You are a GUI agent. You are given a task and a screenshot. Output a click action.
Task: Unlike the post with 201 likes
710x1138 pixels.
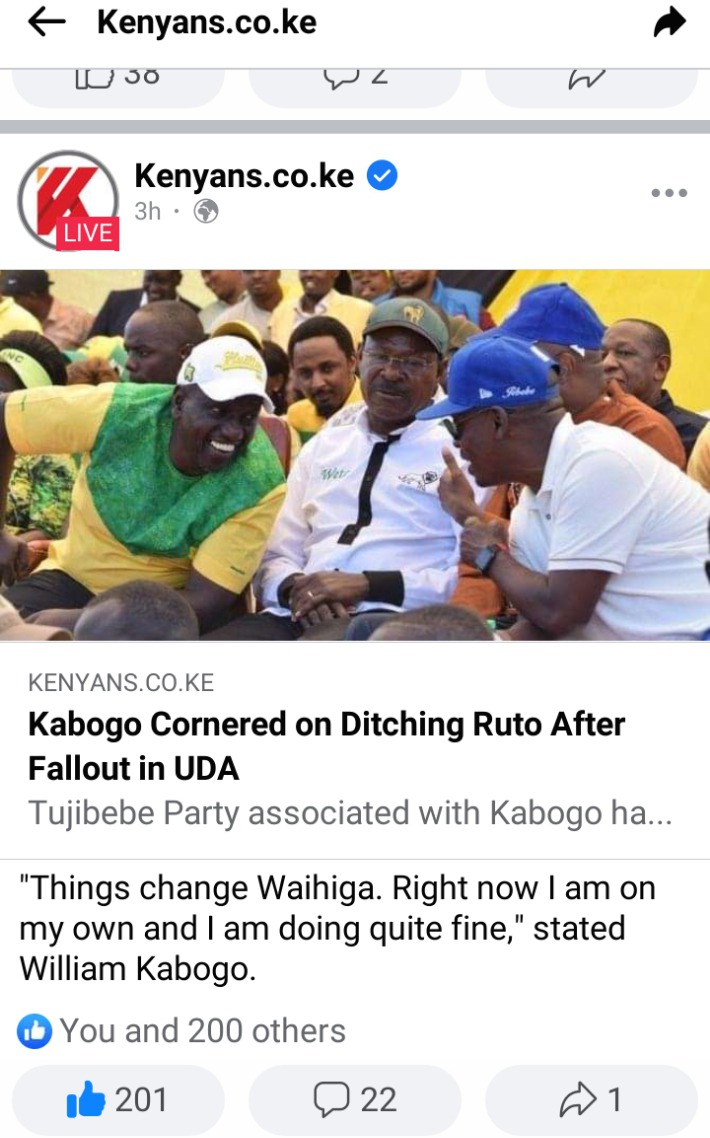point(118,1100)
